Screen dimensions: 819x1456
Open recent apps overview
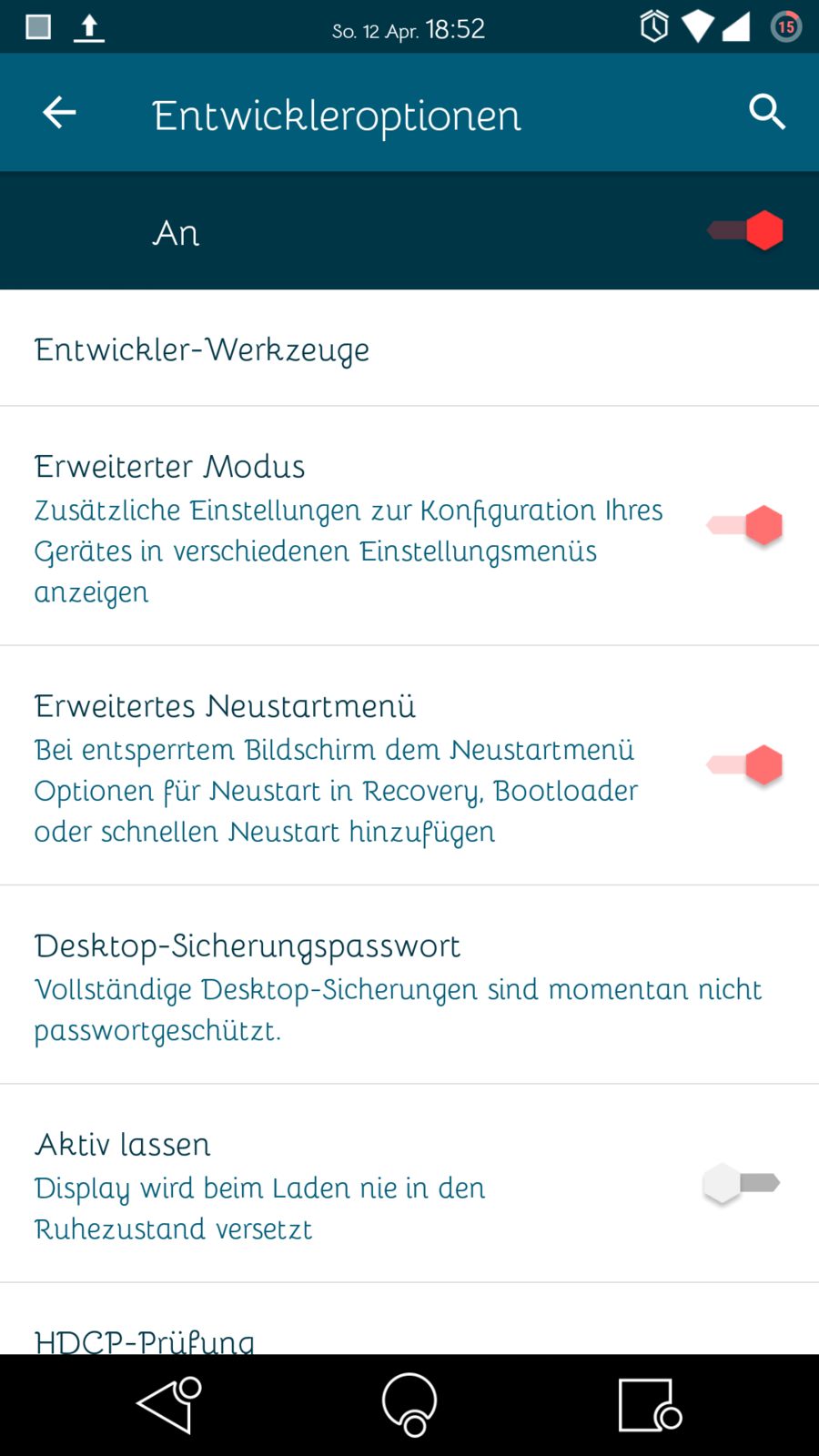[x=649, y=1405]
